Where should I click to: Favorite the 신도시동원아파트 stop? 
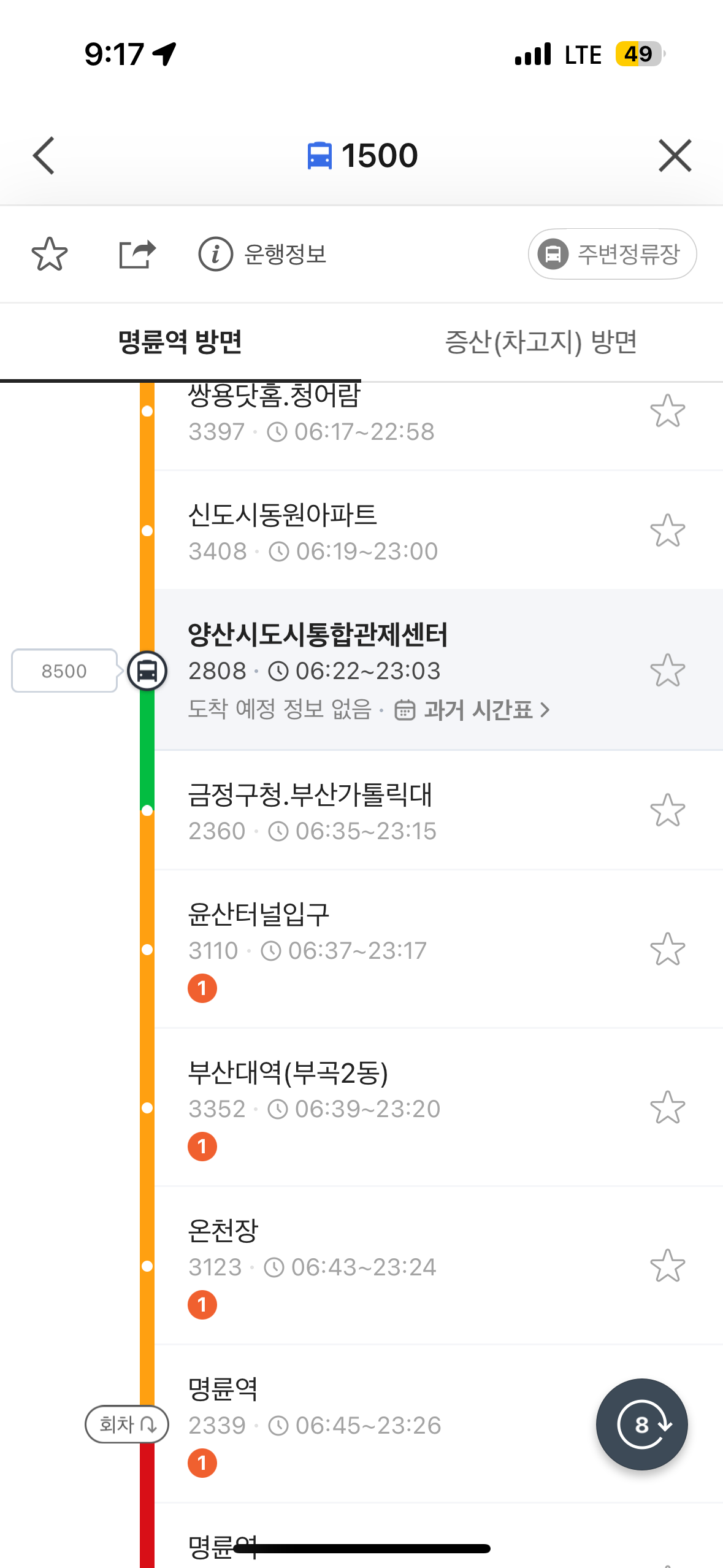point(667,531)
